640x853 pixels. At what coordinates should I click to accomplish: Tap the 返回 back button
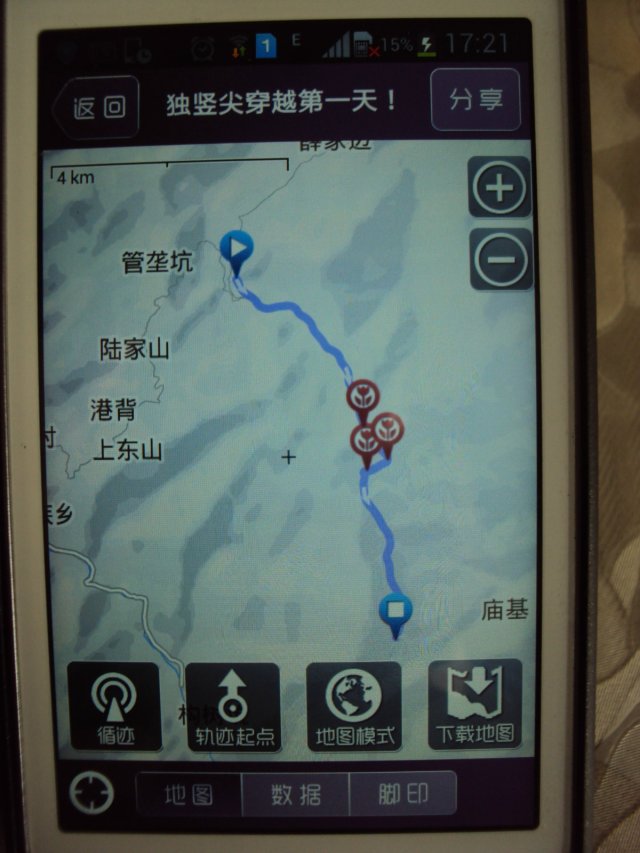click(x=98, y=105)
